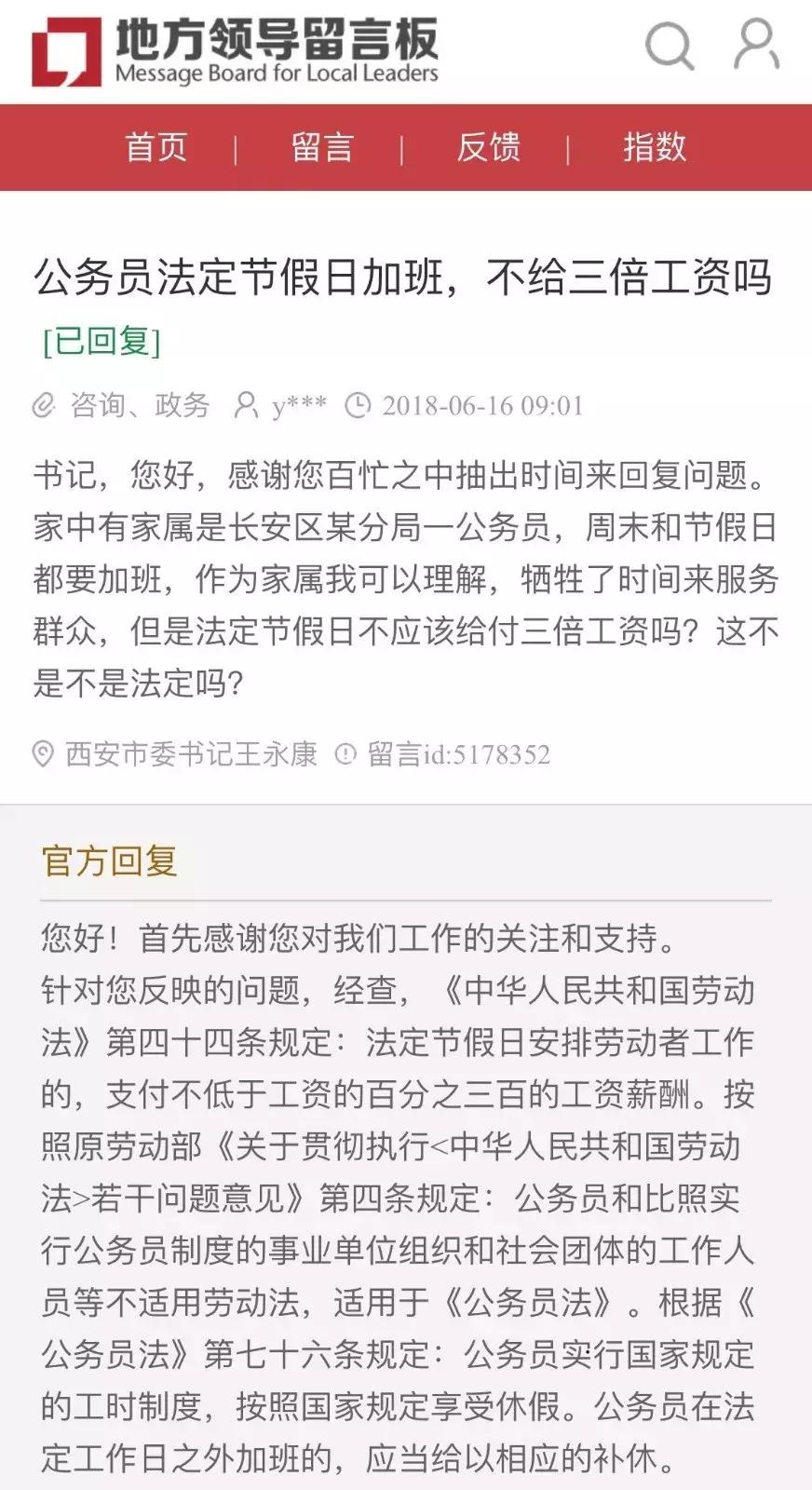This screenshot has height=1490, width=812.
Task: Click the 官方回复 section header
Action: 112,862
